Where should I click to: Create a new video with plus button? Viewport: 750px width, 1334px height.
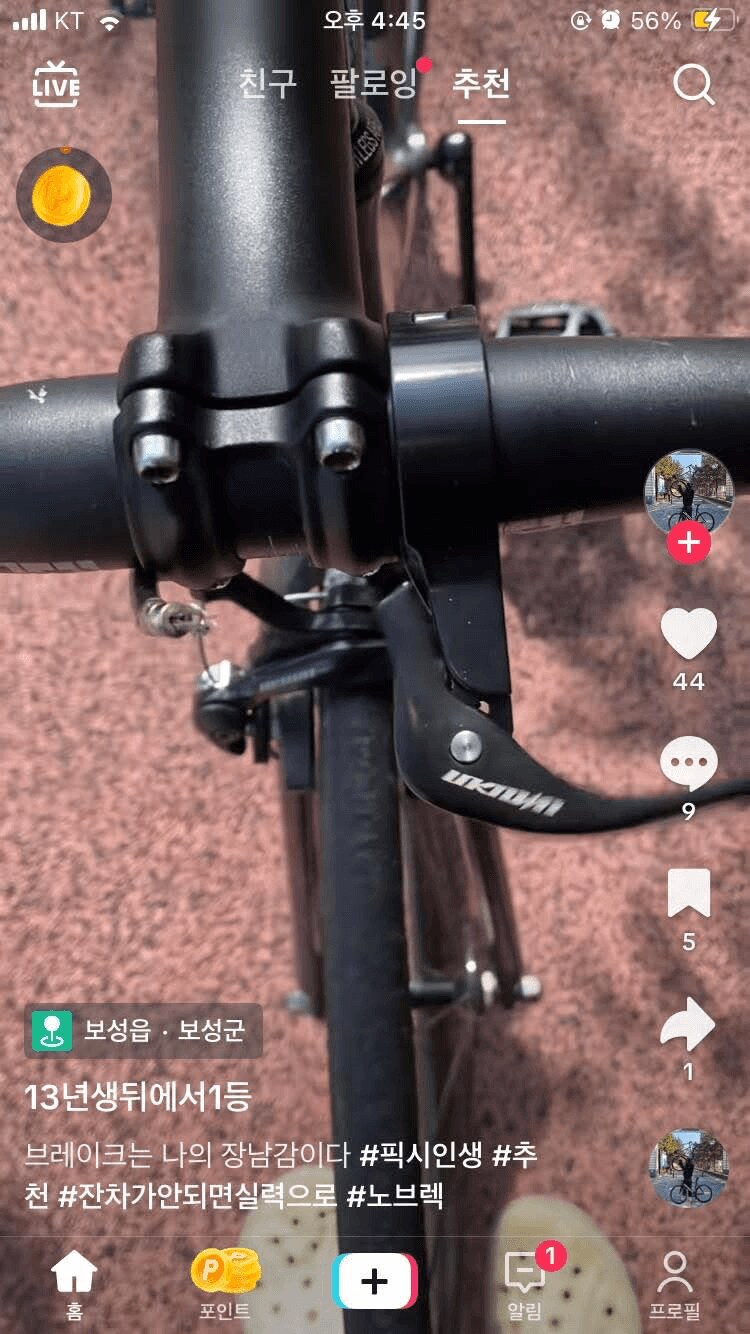[374, 1282]
